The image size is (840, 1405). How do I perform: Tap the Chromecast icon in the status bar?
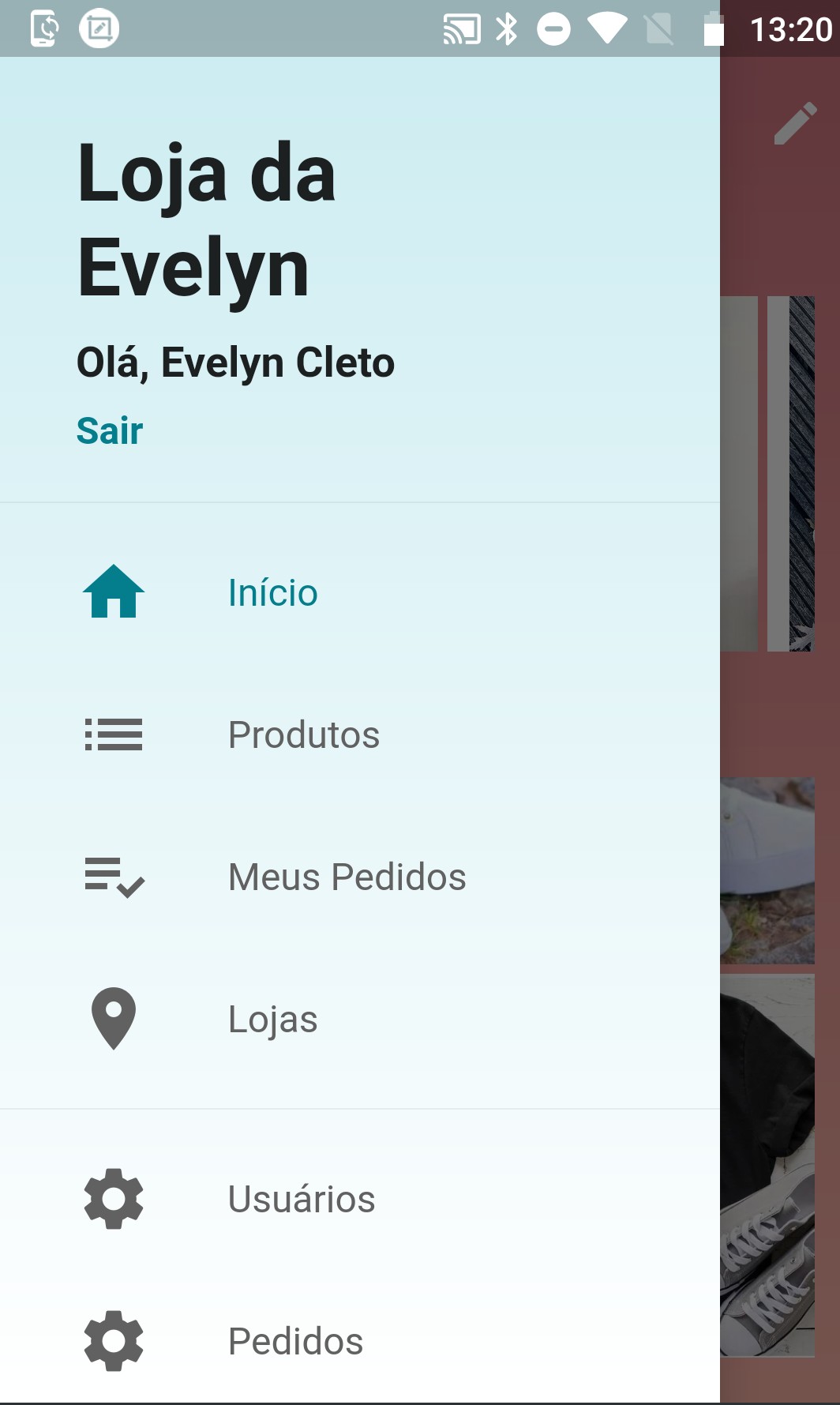click(x=462, y=28)
